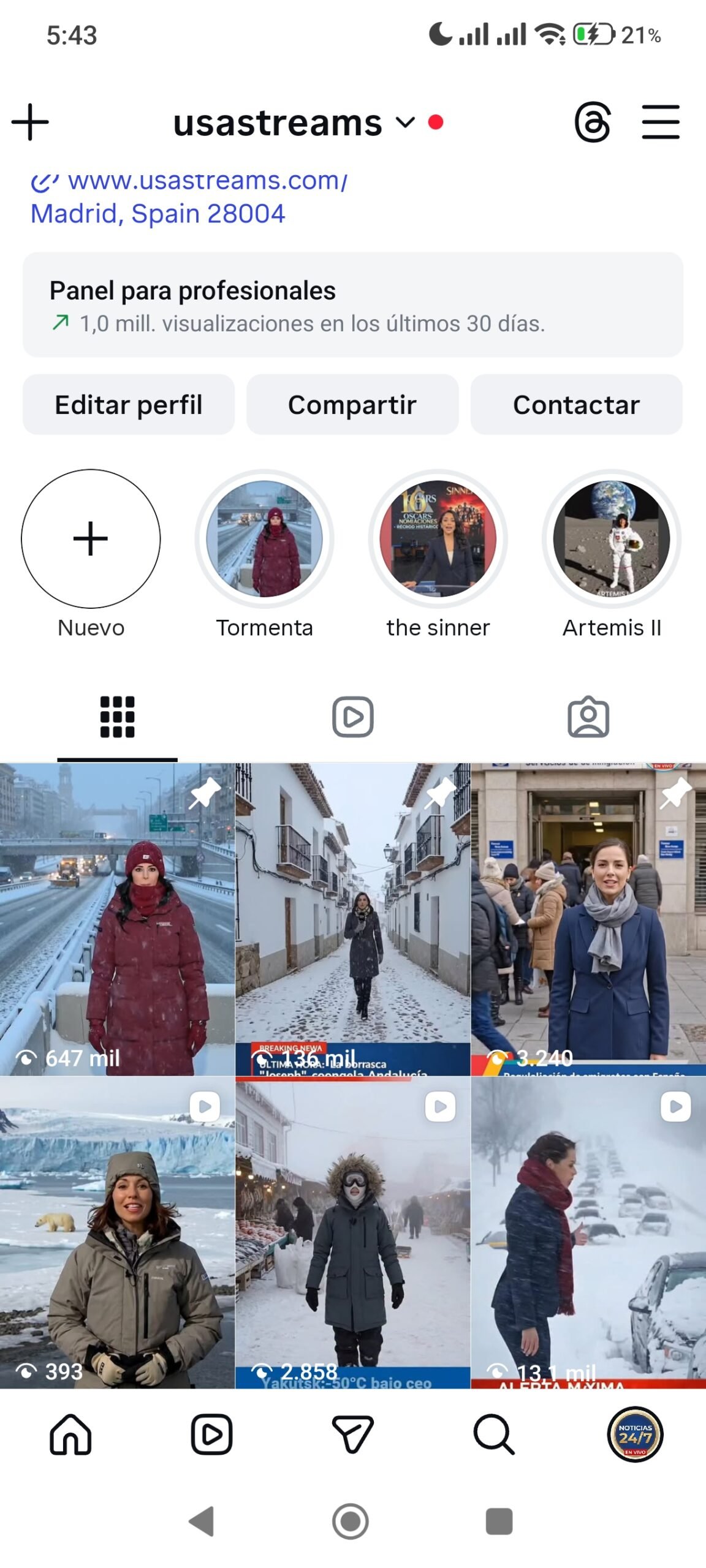Open the Artemis II story highlight

point(611,538)
